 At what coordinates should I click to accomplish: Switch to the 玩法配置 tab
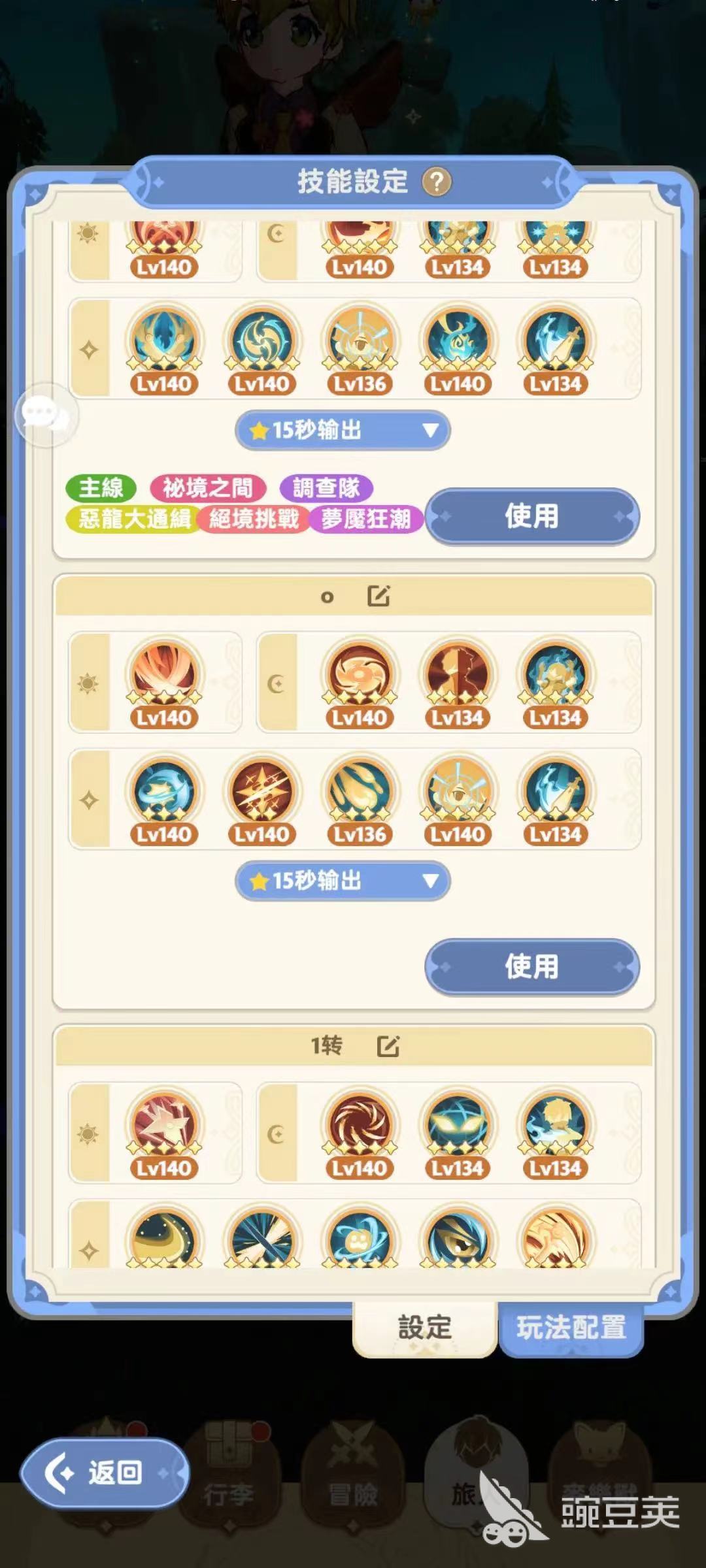(571, 1328)
